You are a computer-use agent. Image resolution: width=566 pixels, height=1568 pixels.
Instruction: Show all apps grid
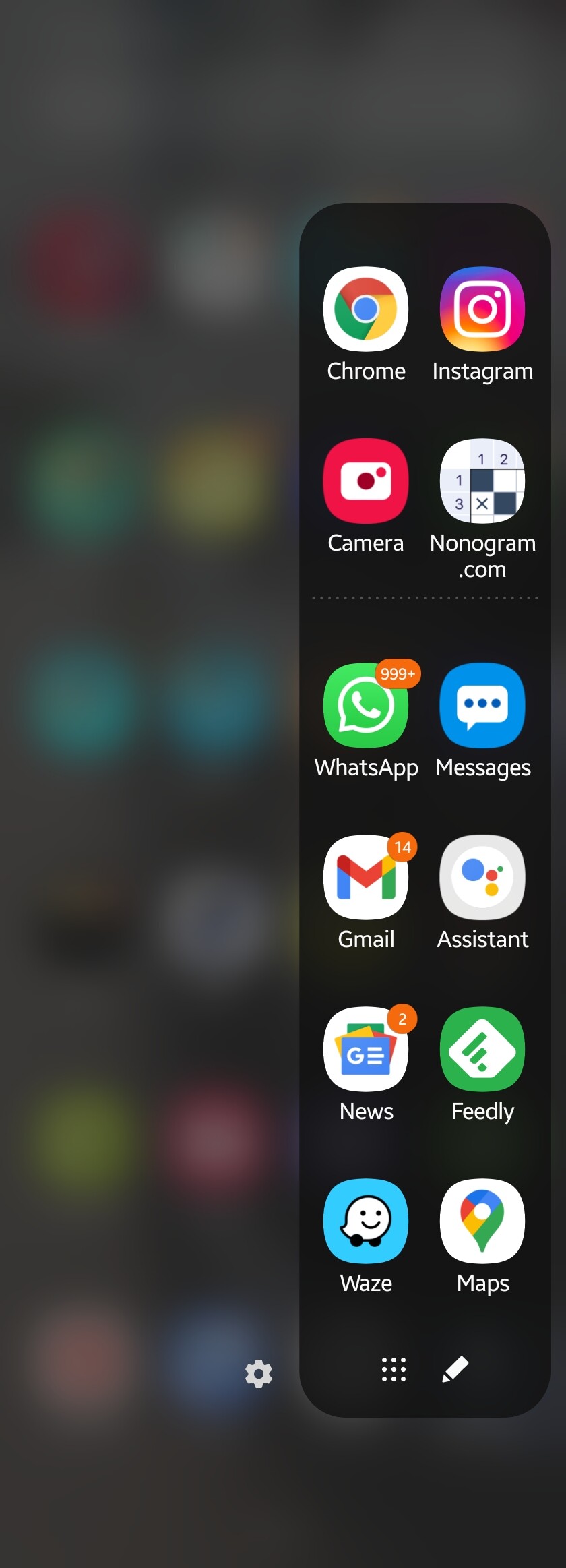[394, 1370]
